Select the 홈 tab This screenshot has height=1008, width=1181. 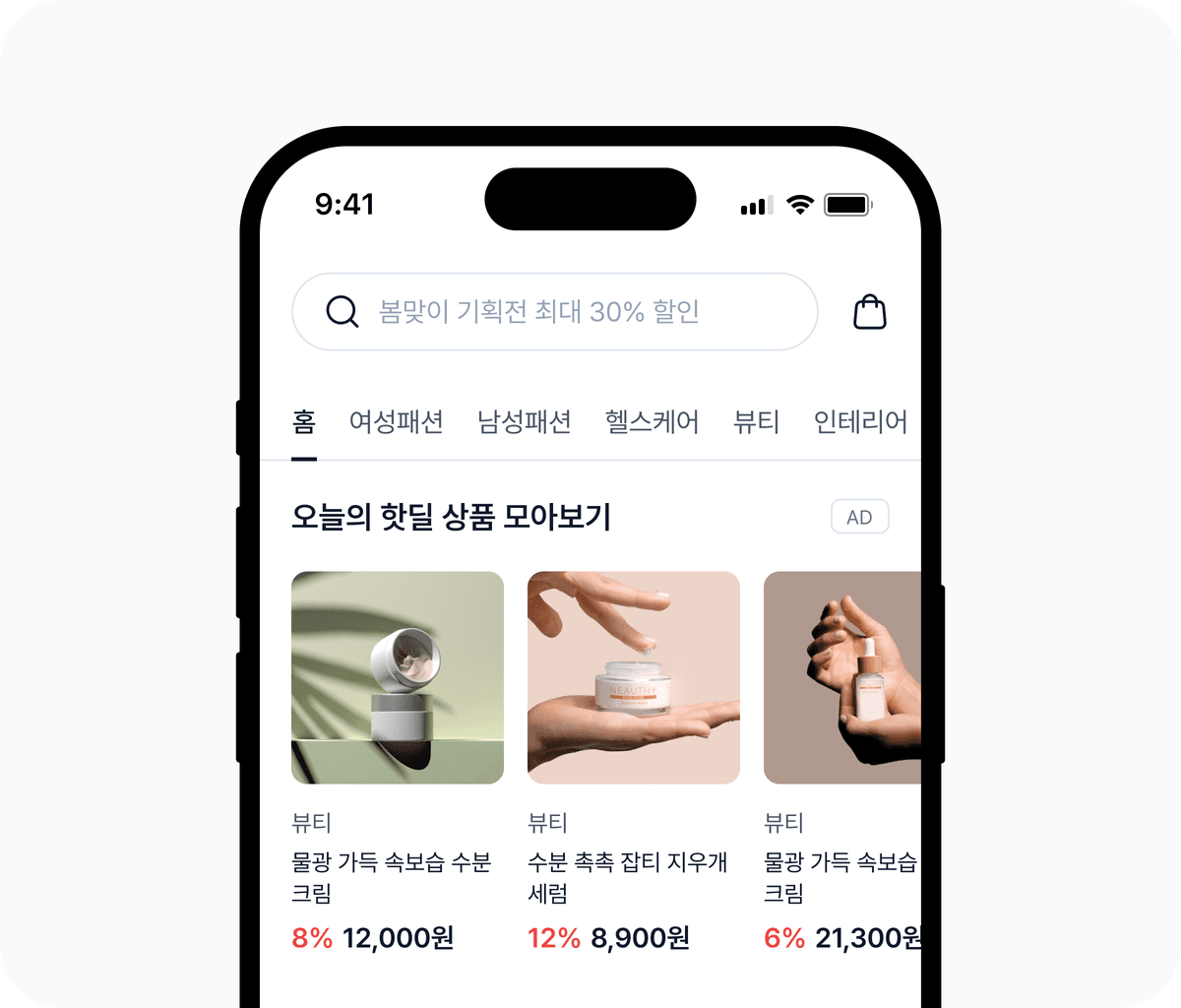tap(304, 422)
